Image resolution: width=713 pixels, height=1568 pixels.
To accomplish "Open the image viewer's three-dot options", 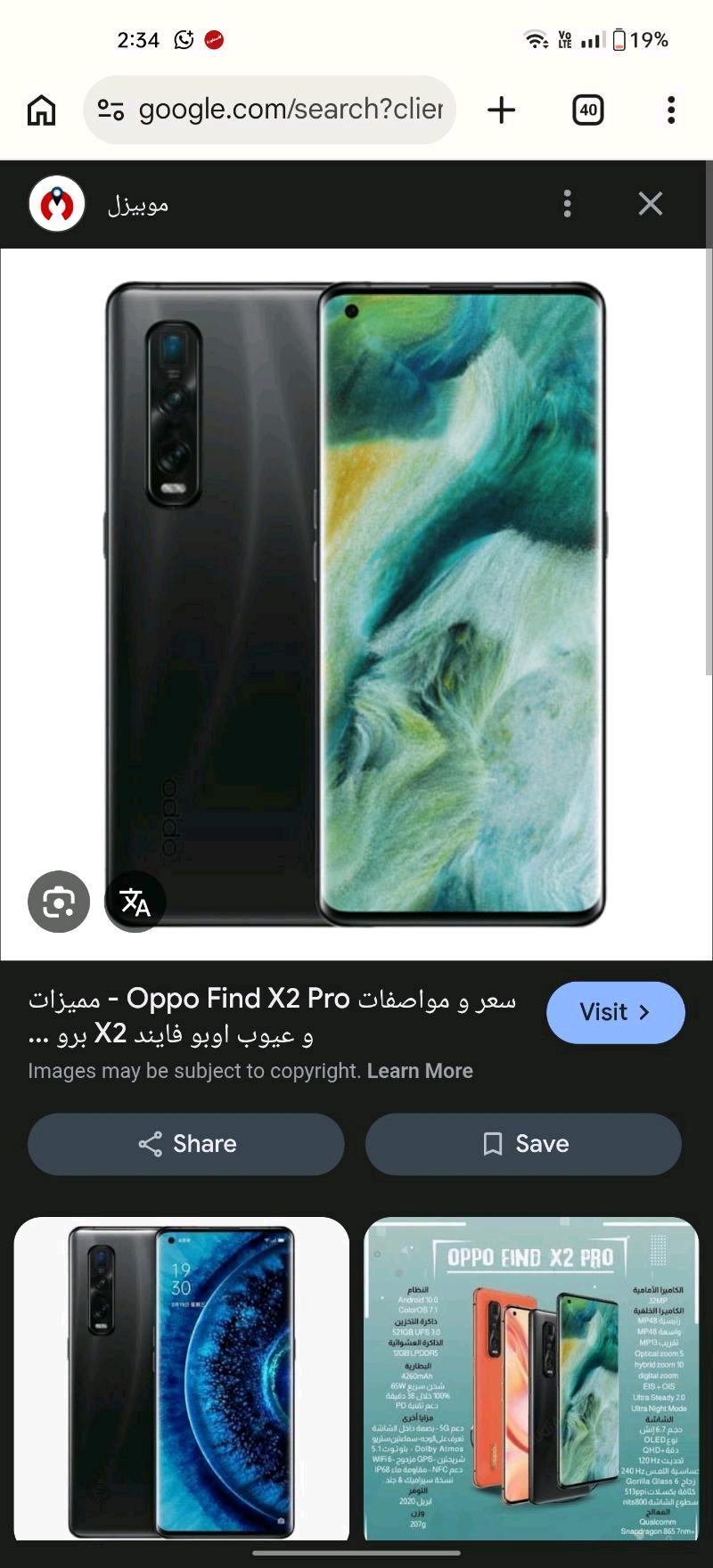I will (568, 204).
